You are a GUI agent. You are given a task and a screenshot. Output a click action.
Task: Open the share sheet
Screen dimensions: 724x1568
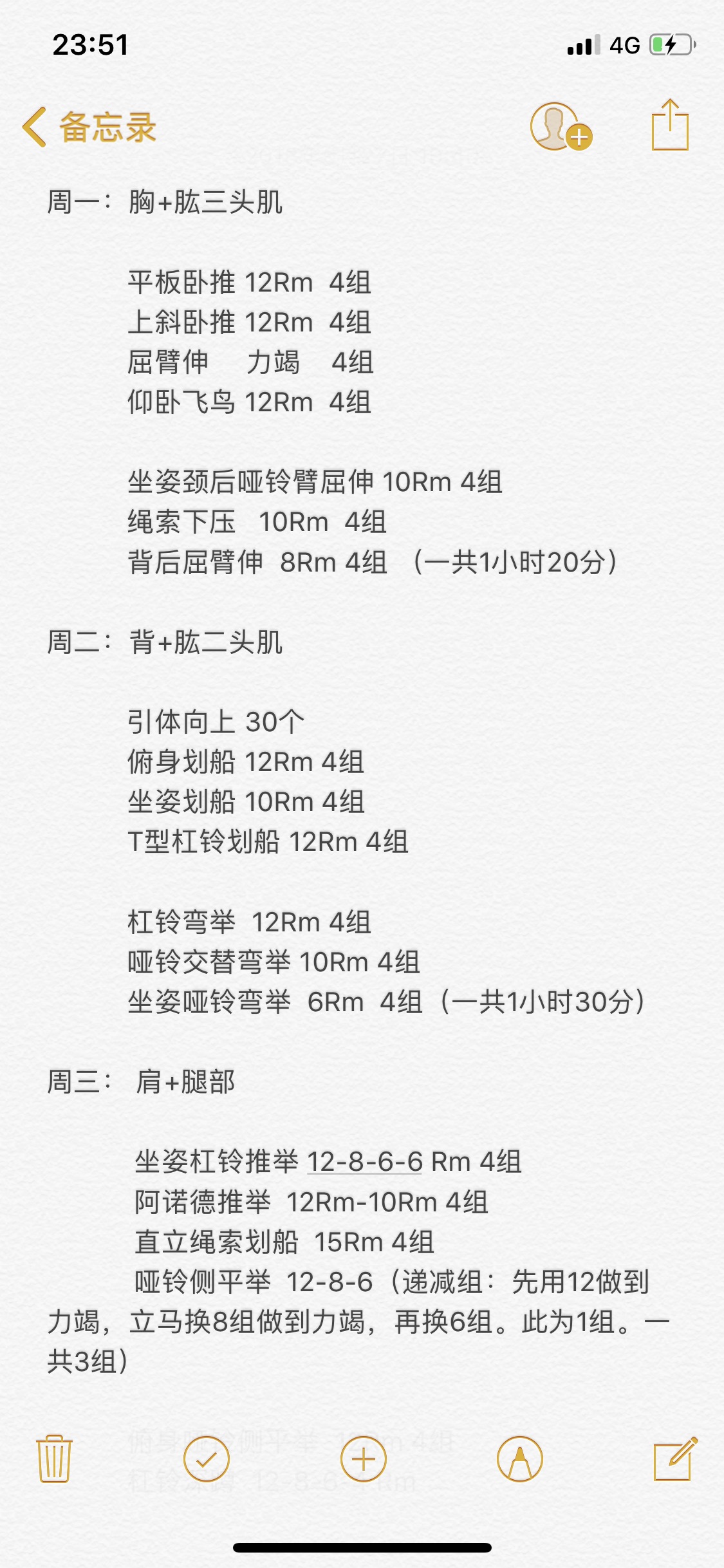[x=670, y=125]
